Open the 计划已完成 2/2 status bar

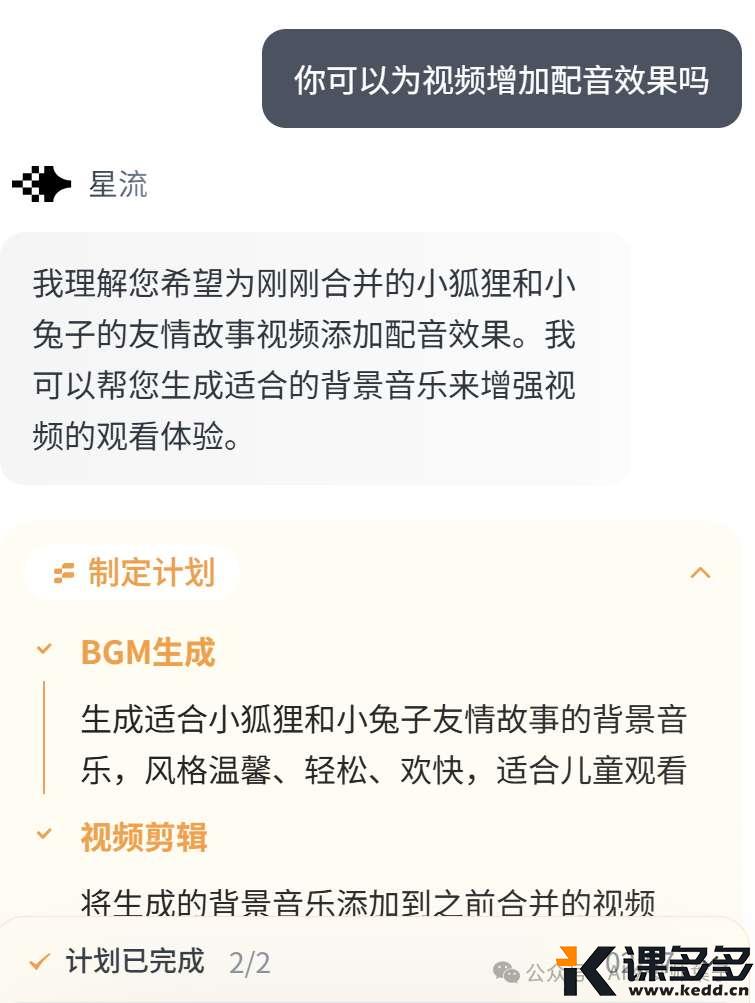pos(150,962)
